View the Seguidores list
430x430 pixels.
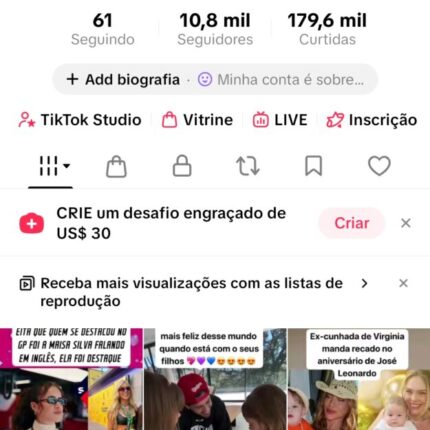[215, 29]
